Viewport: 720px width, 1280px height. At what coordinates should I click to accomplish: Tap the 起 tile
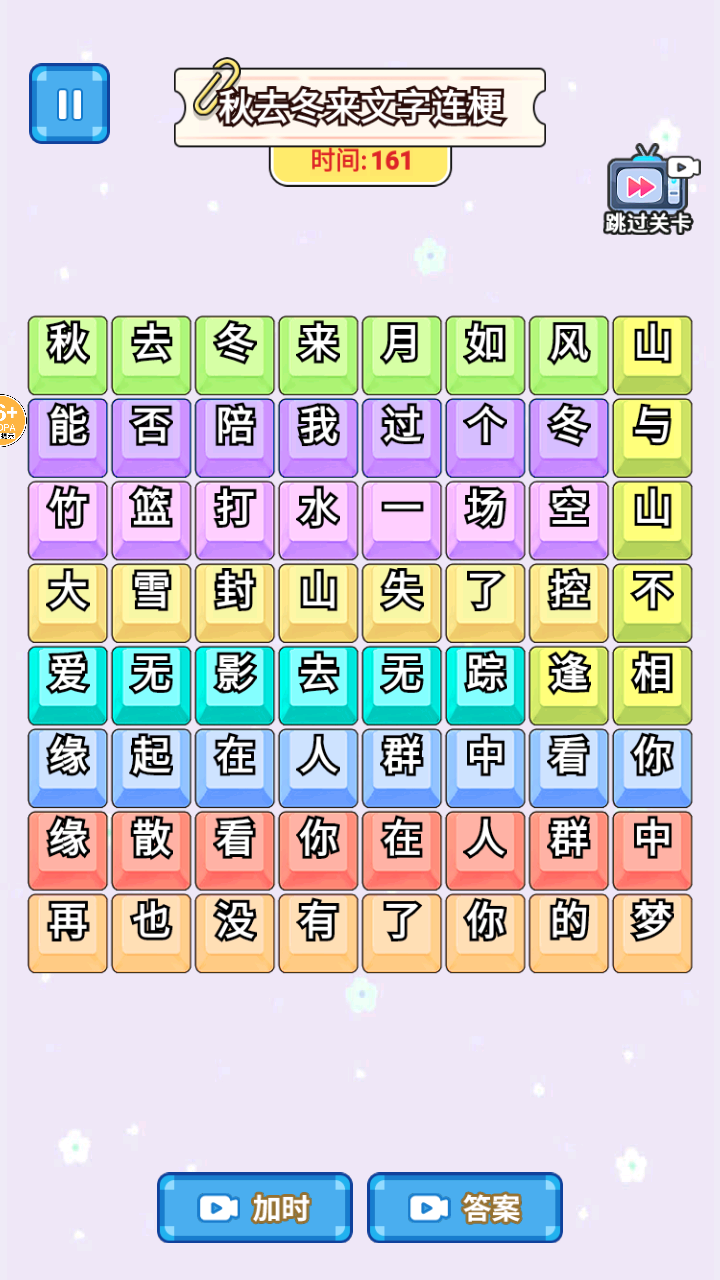click(x=151, y=767)
